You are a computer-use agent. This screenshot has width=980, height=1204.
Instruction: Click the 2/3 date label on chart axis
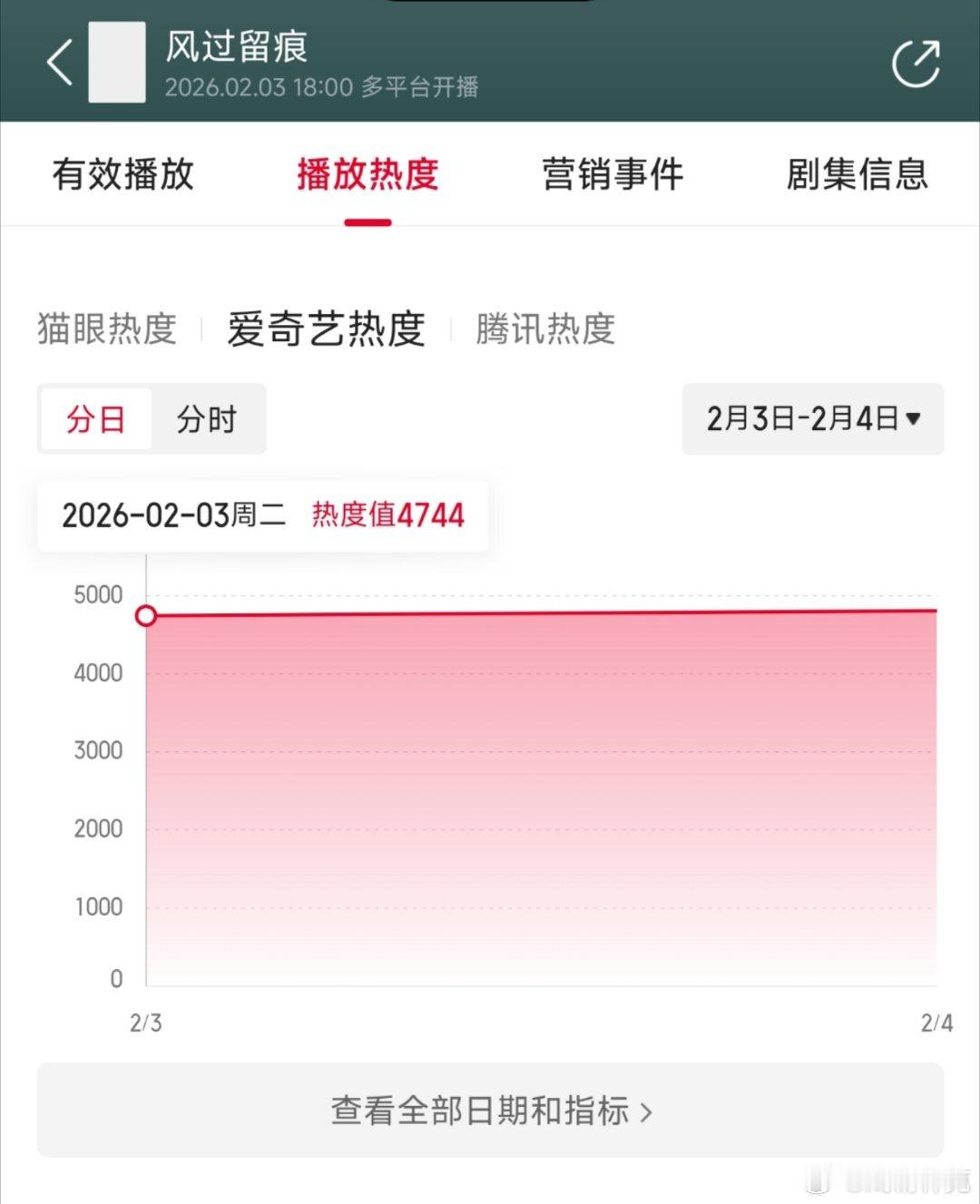[x=145, y=1024]
